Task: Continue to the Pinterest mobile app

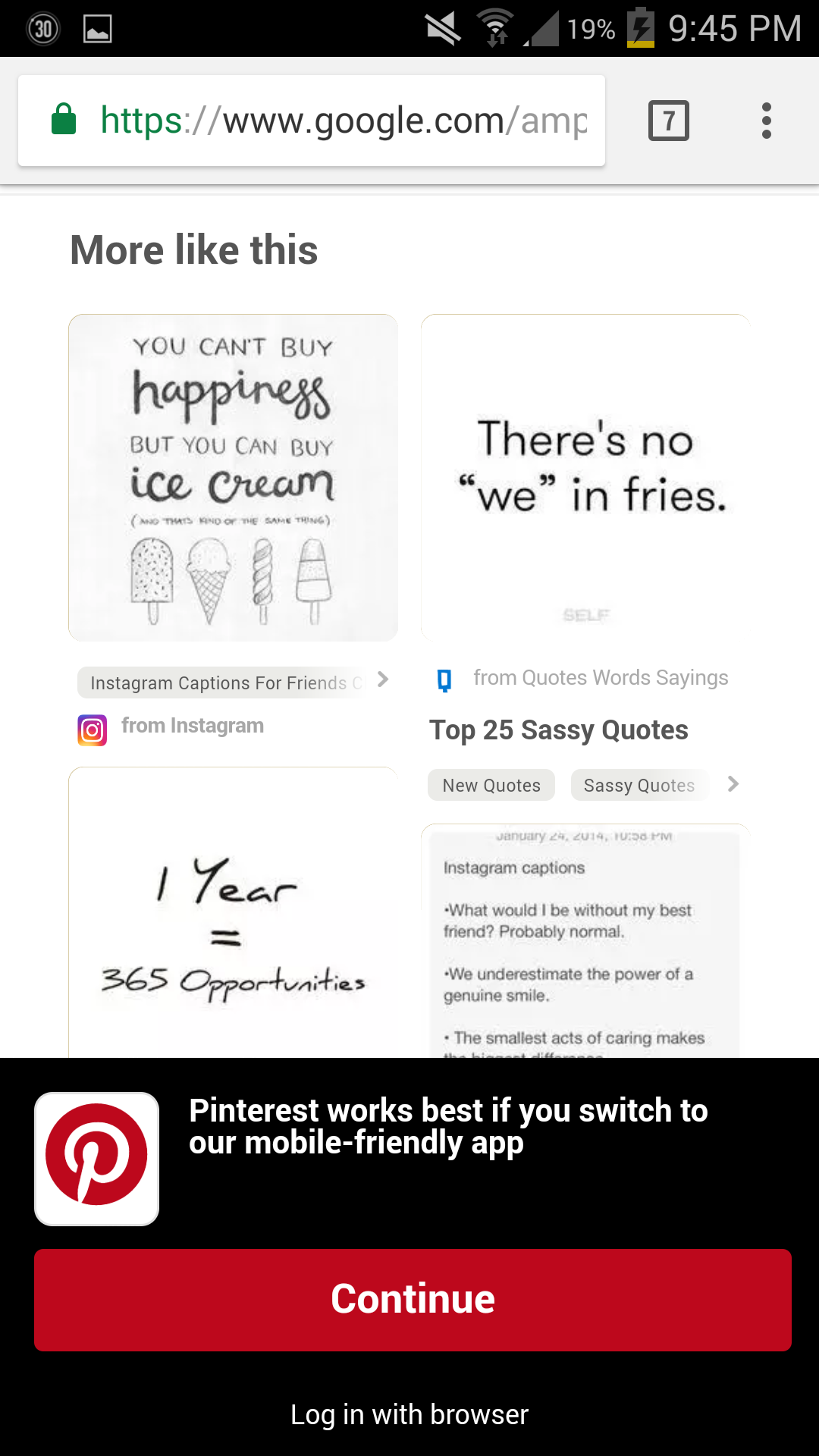Action: pyautogui.click(x=413, y=1300)
